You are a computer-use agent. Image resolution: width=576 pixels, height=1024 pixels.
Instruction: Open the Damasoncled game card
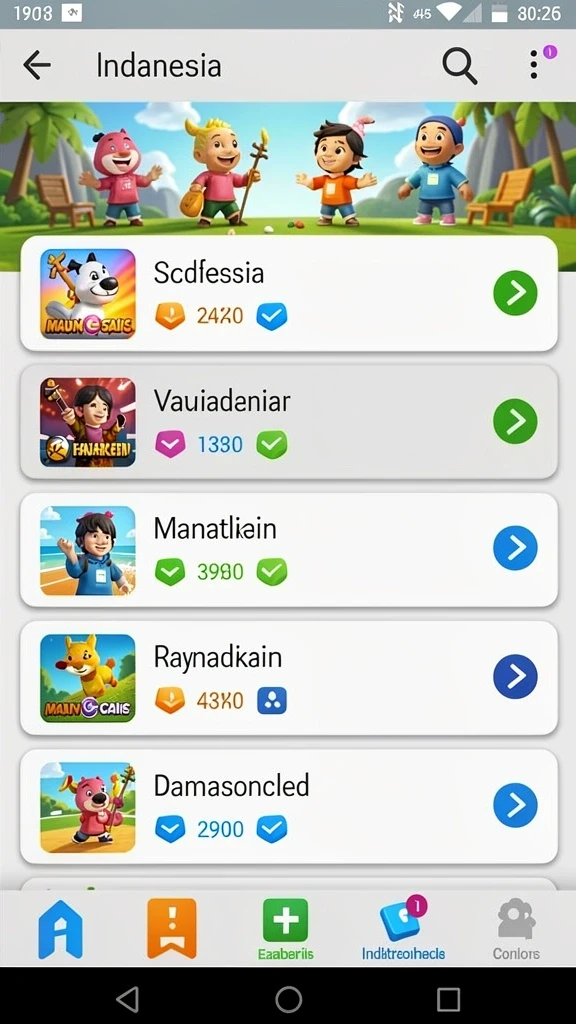click(289, 807)
